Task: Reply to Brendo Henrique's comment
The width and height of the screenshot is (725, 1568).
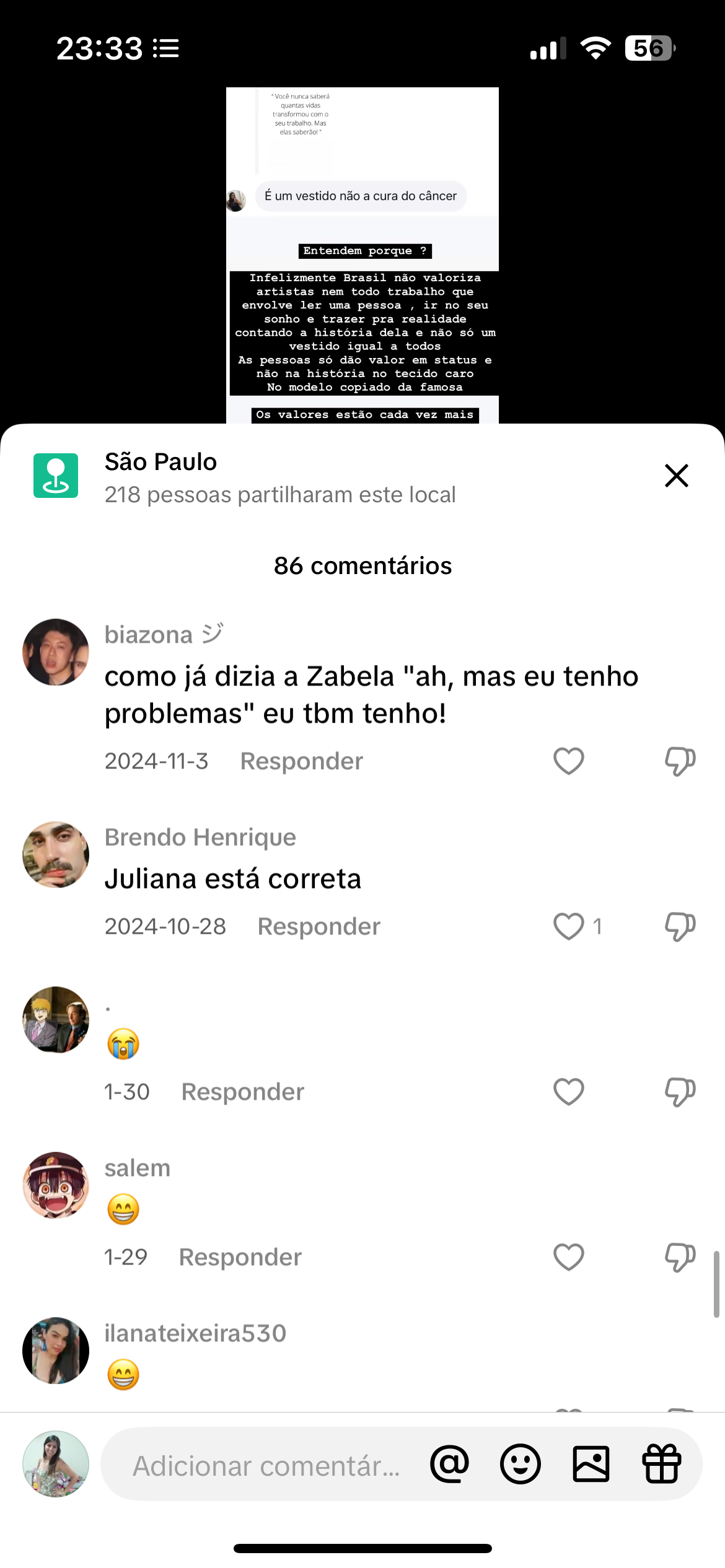Action: click(319, 926)
